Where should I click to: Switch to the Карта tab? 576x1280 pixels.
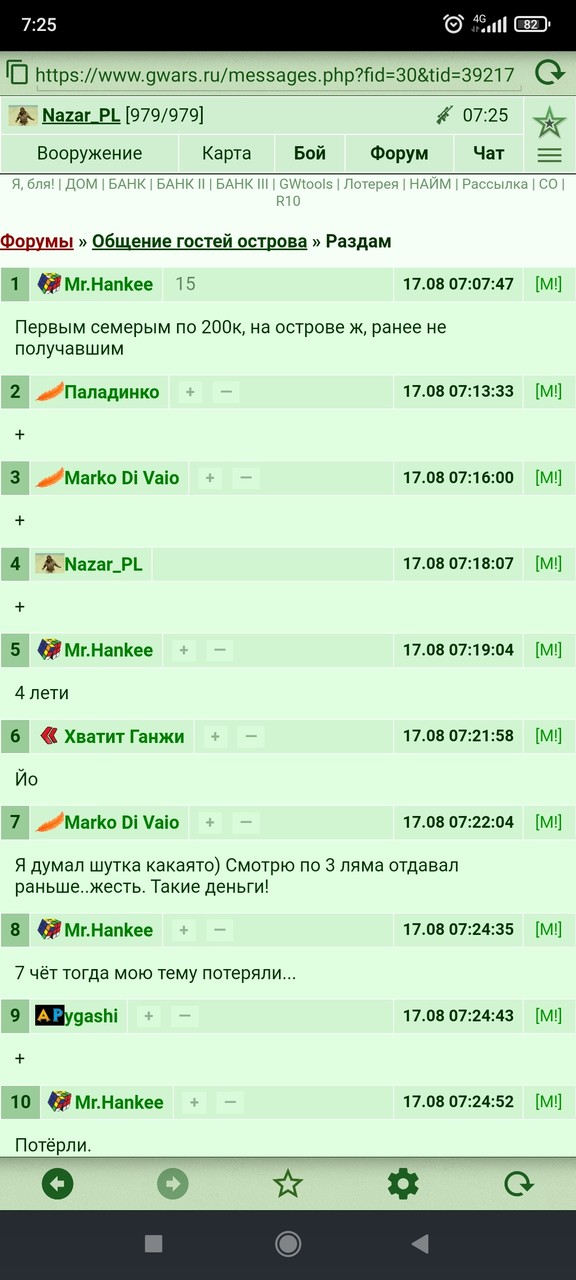226,153
